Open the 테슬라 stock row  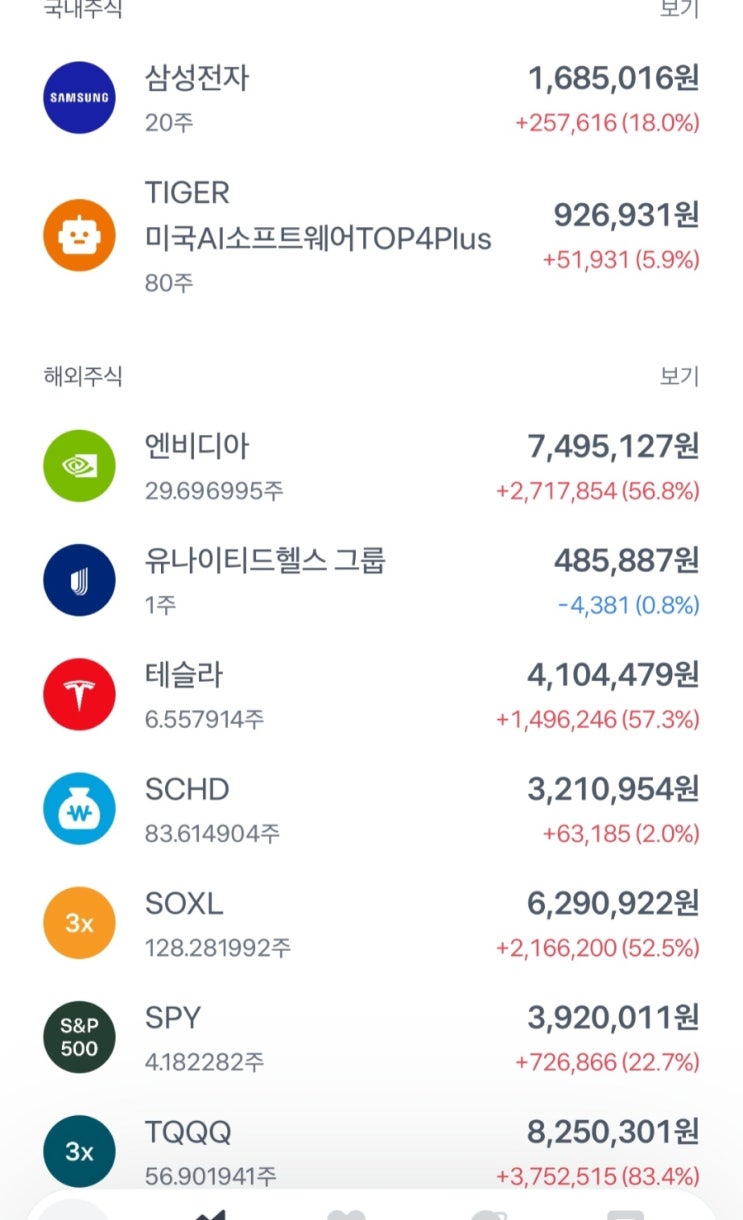click(x=371, y=694)
